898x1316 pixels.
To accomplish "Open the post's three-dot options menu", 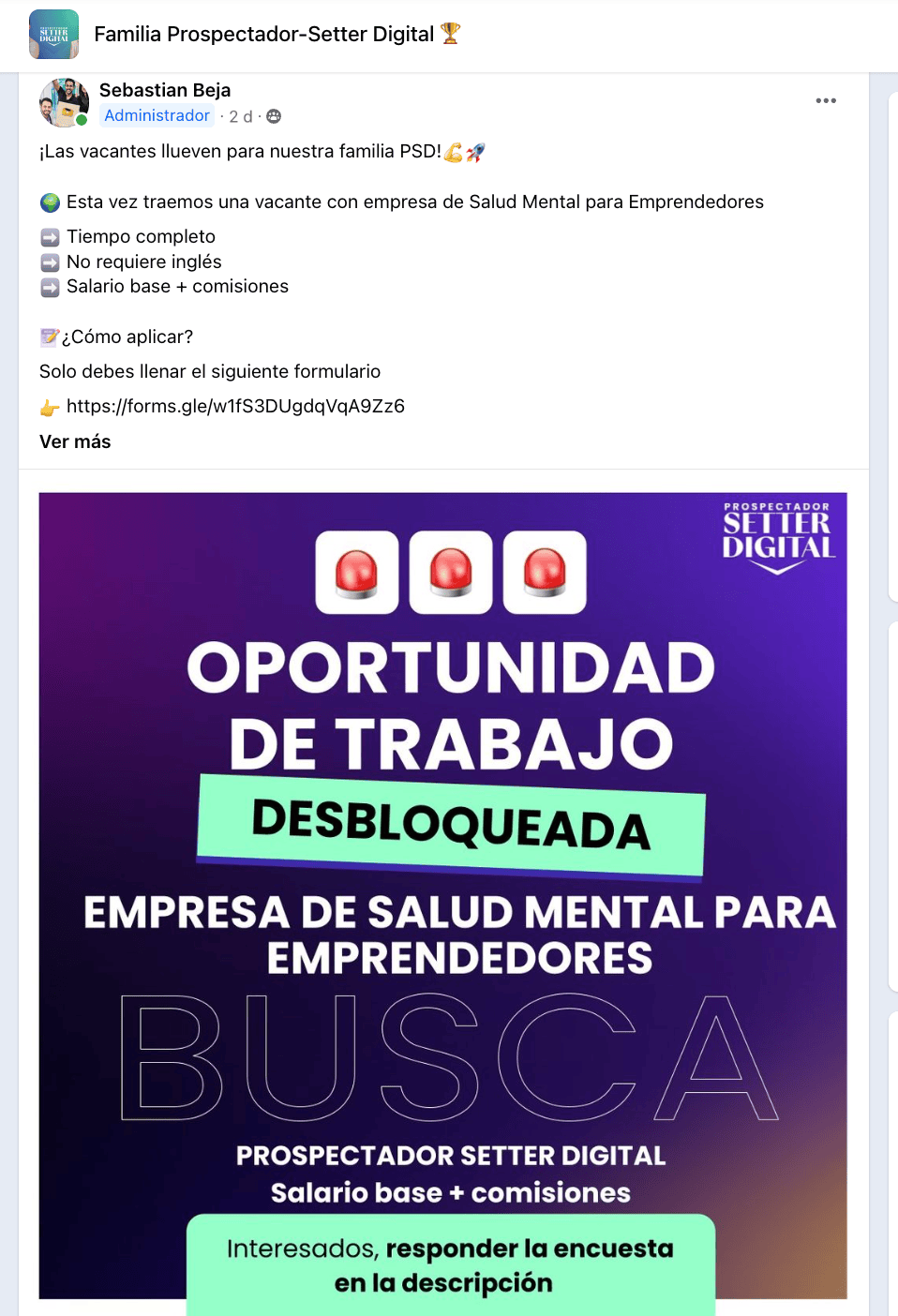I will pyautogui.click(x=825, y=101).
